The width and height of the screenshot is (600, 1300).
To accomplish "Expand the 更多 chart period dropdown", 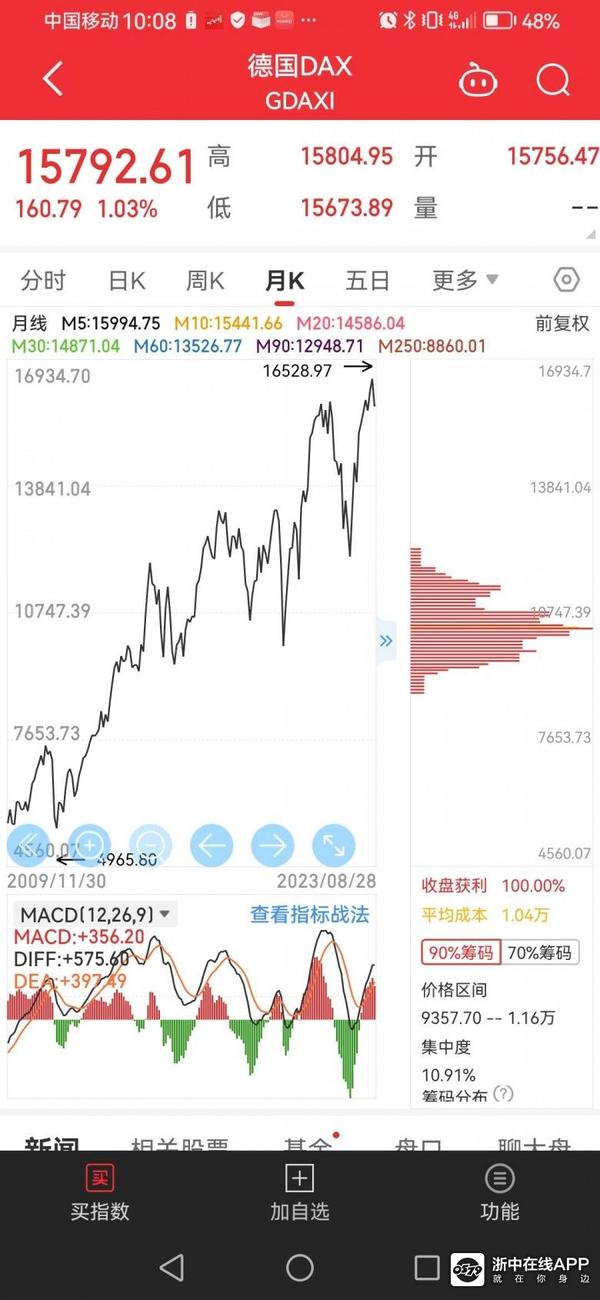I will 465,280.
